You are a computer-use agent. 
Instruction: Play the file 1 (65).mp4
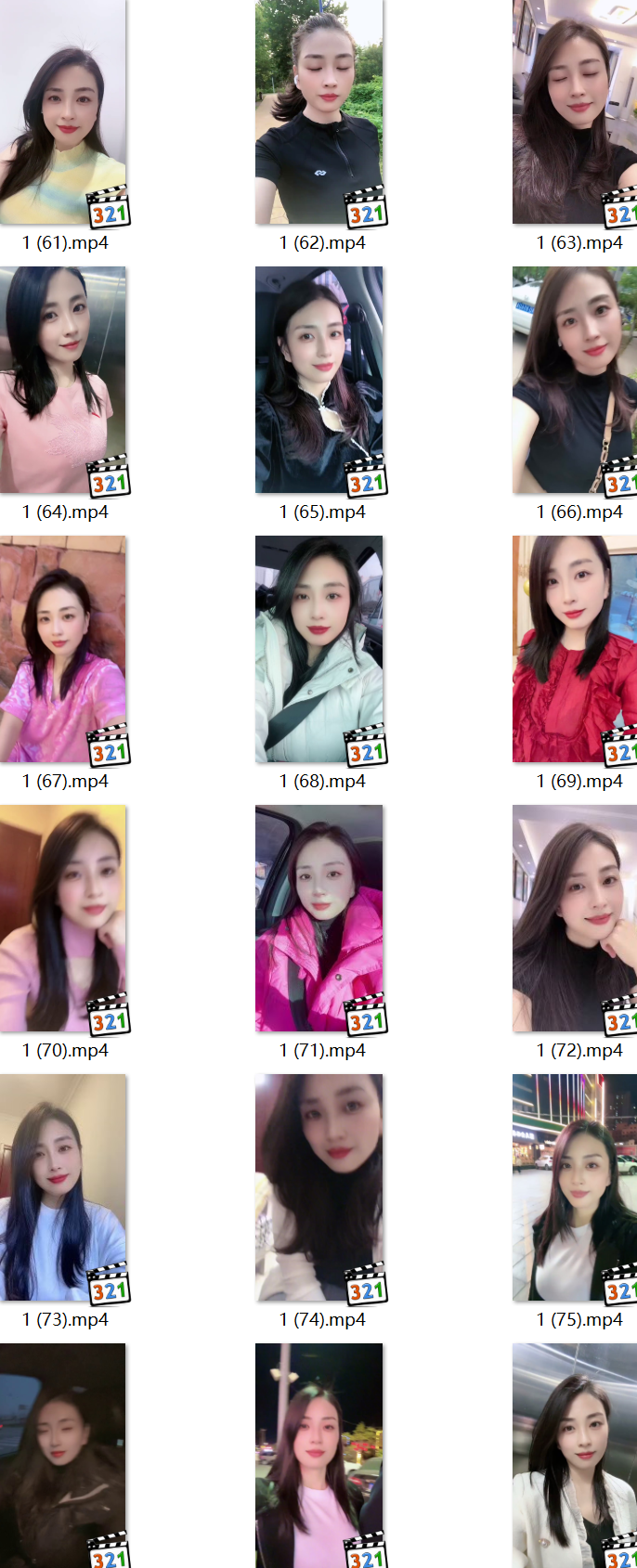coord(319,380)
